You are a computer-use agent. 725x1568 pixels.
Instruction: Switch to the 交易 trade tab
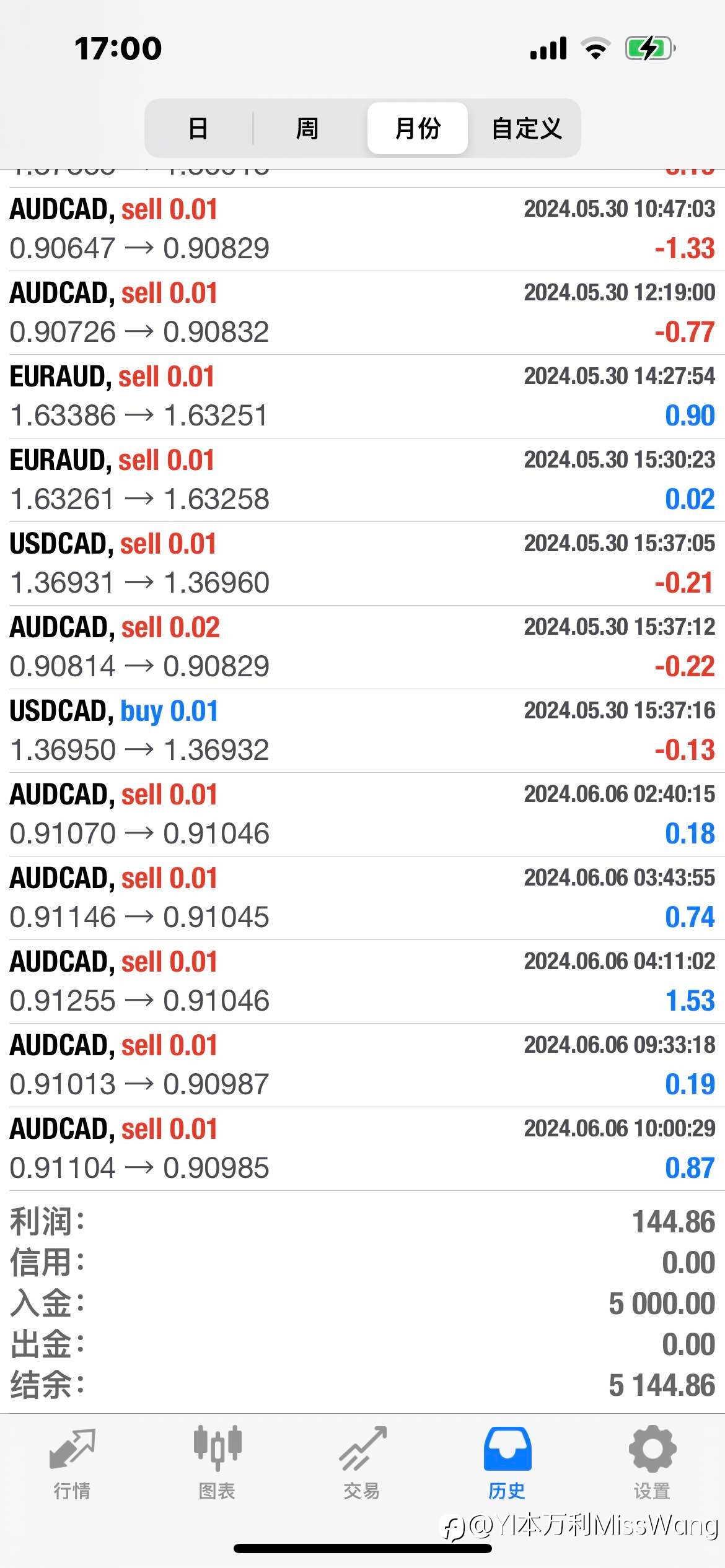[362, 1463]
